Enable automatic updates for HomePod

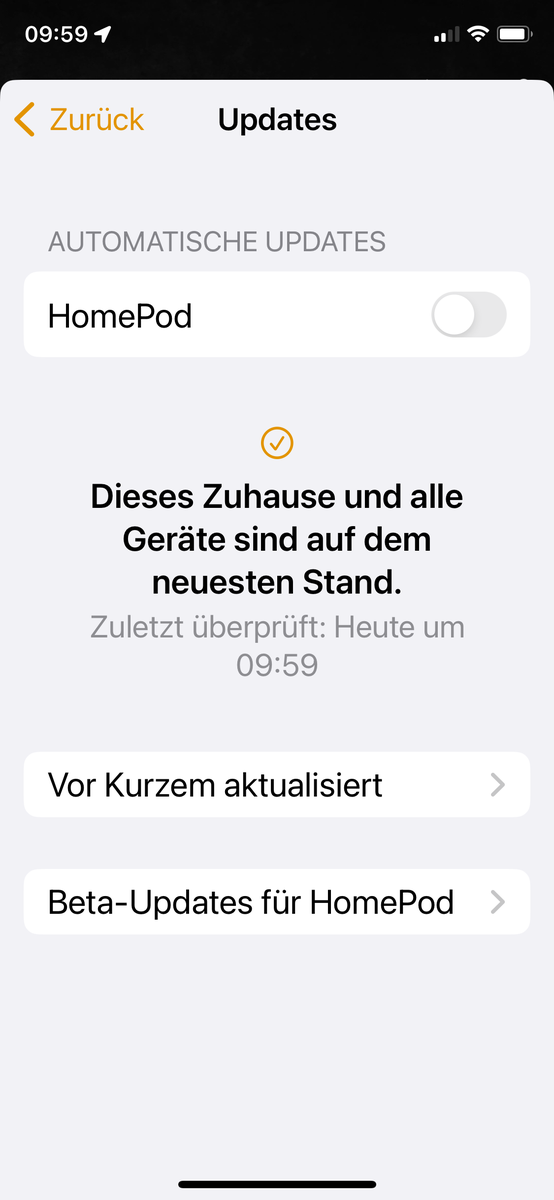point(468,317)
